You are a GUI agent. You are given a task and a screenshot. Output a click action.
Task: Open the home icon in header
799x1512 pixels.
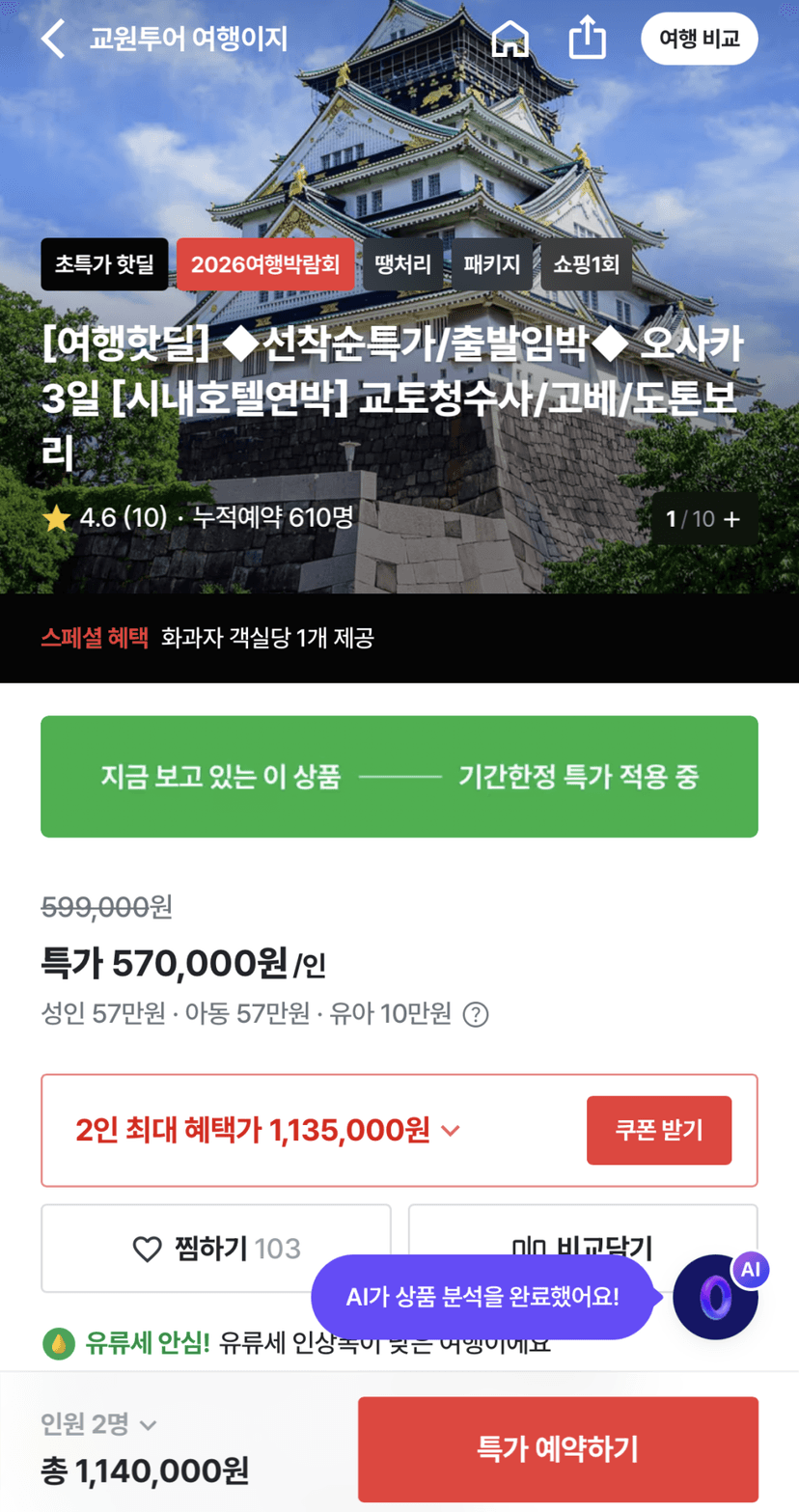(x=510, y=40)
